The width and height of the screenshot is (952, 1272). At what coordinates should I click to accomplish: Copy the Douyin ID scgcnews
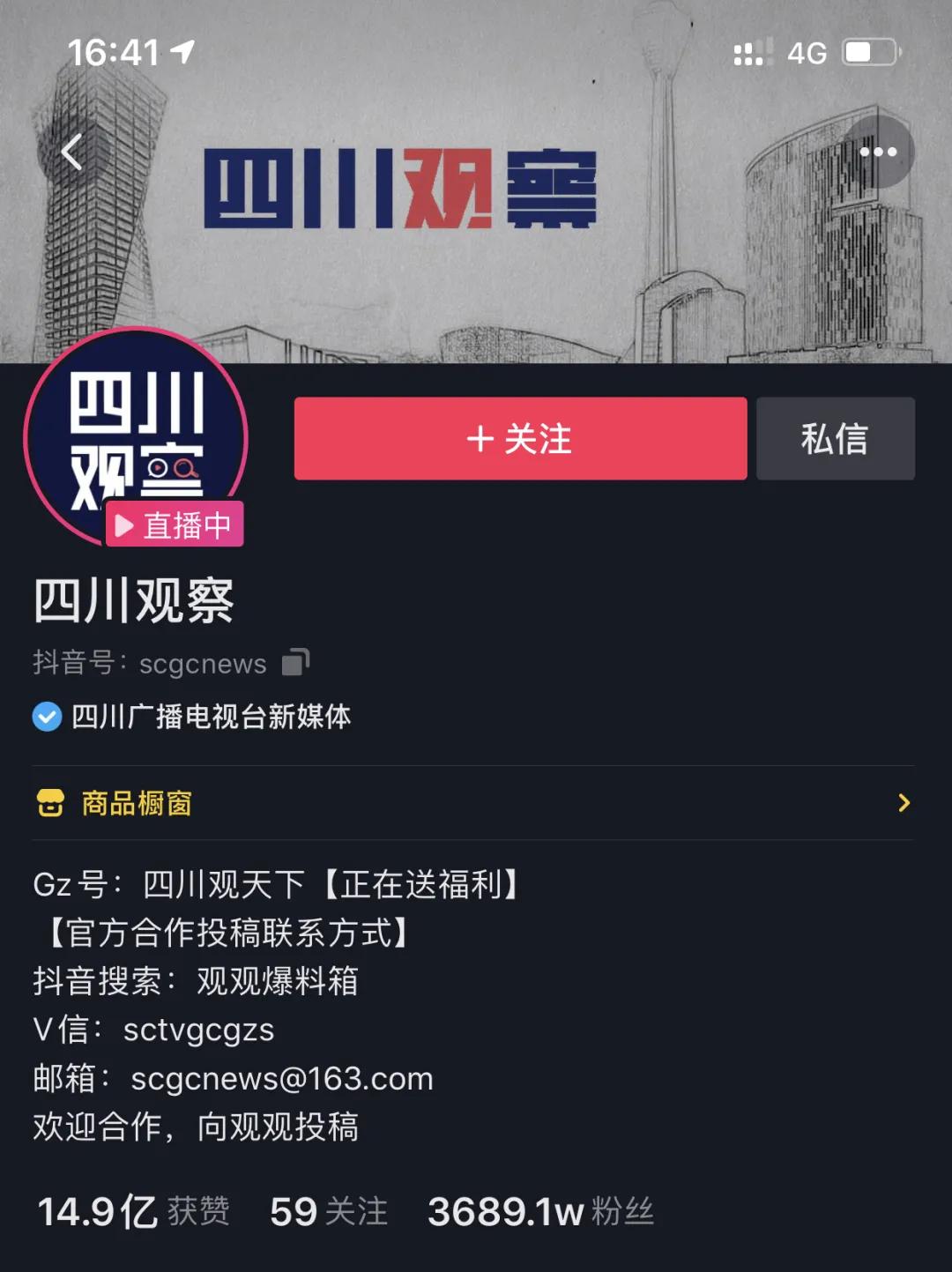click(295, 662)
